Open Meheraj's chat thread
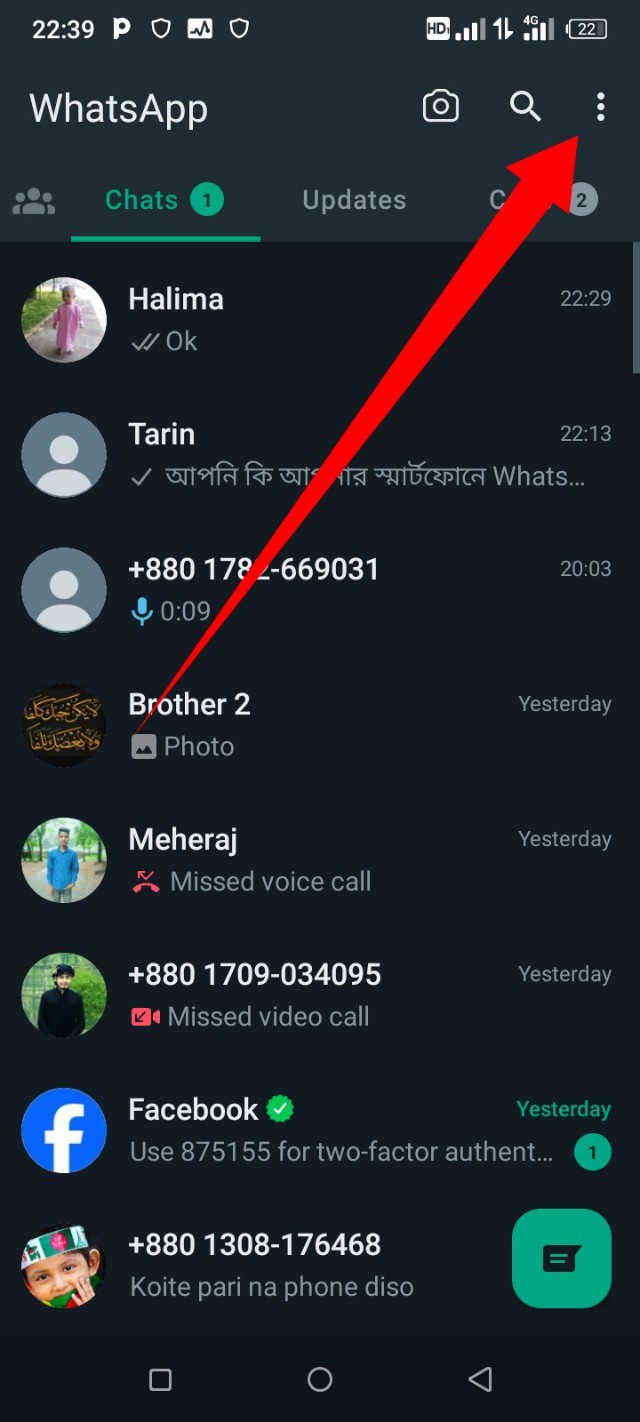The image size is (640, 1422). click(x=330, y=860)
